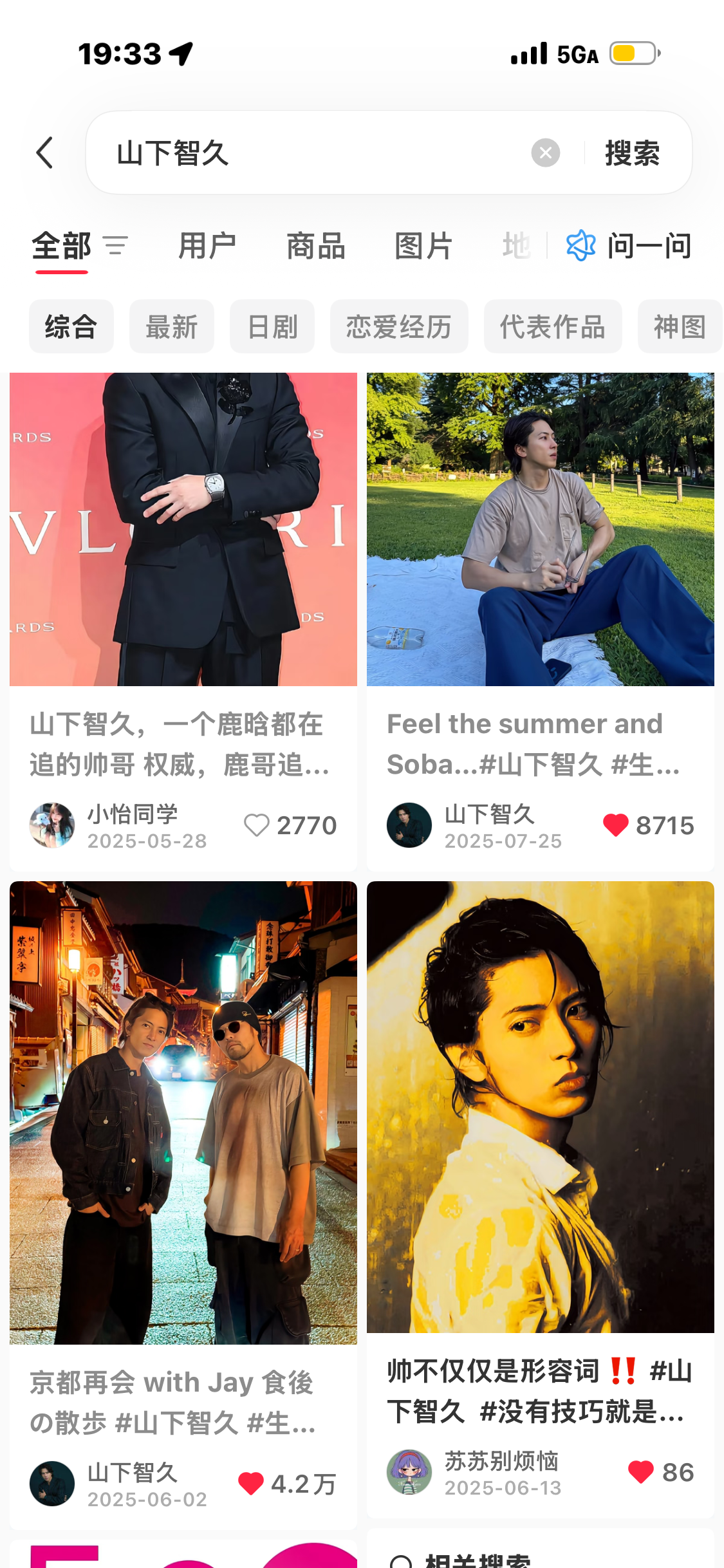Switch to the 图片 tab
This screenshot has width=724, height=1568.
[423, 246]
